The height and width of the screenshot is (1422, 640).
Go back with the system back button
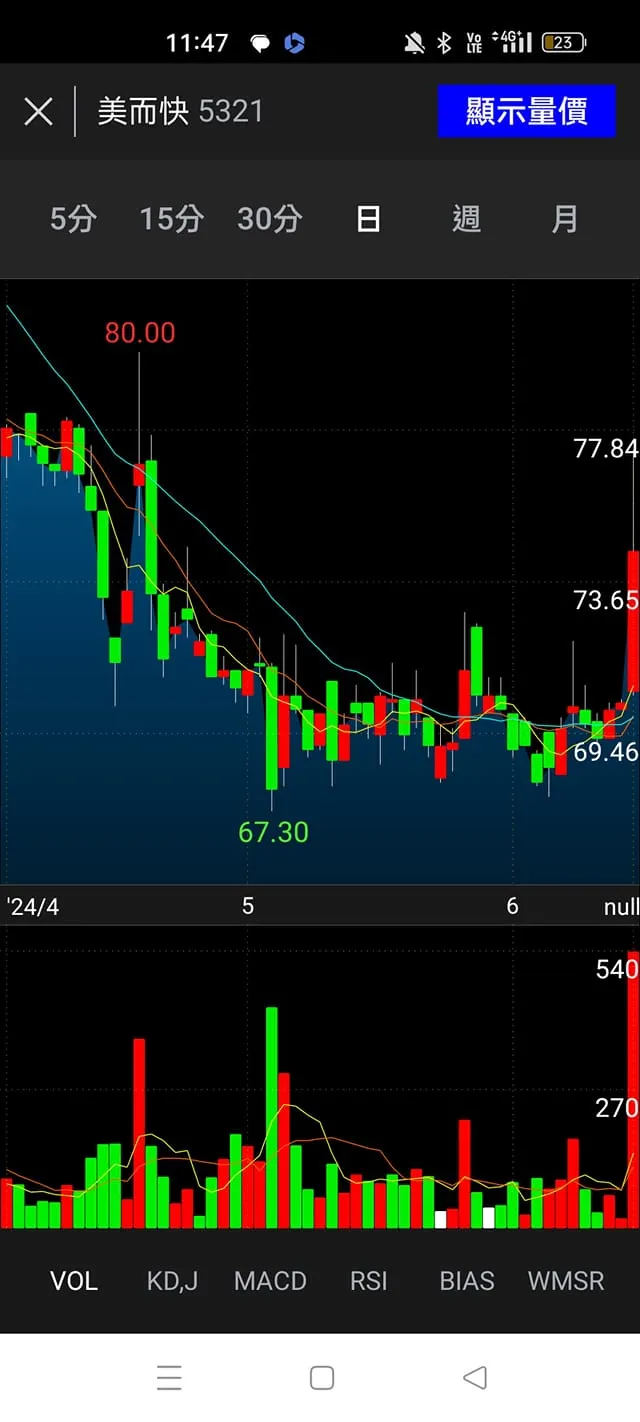click(x=475, y=1378)
